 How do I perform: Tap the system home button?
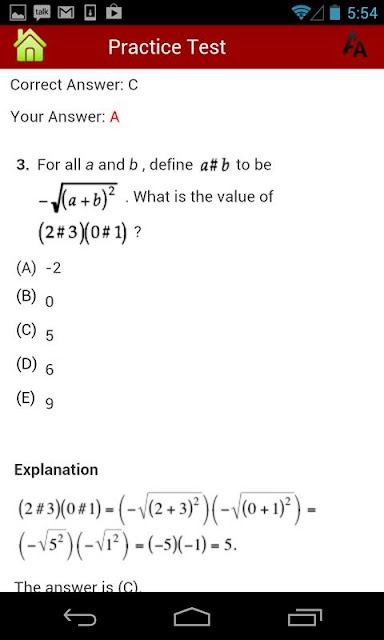[192, 617]
